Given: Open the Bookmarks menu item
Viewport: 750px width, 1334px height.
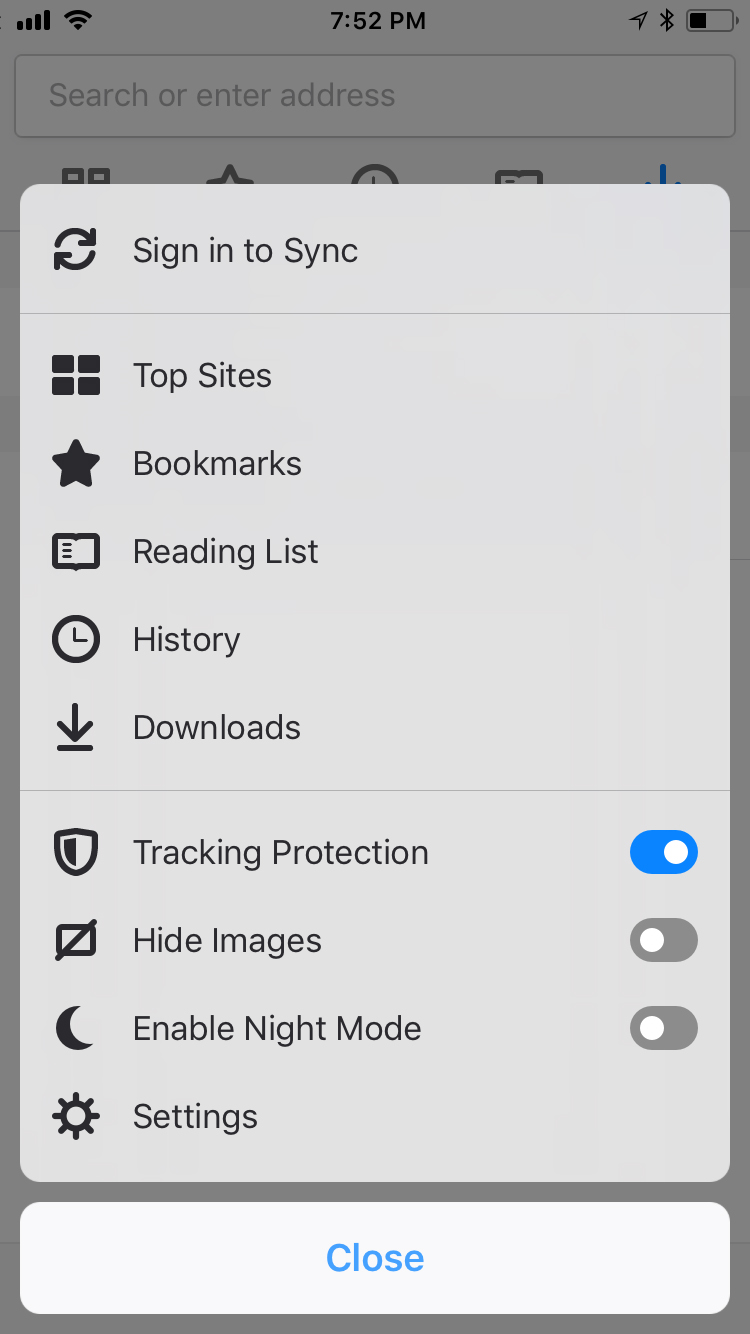Looking at the screenshot, I should pos(375,464).
